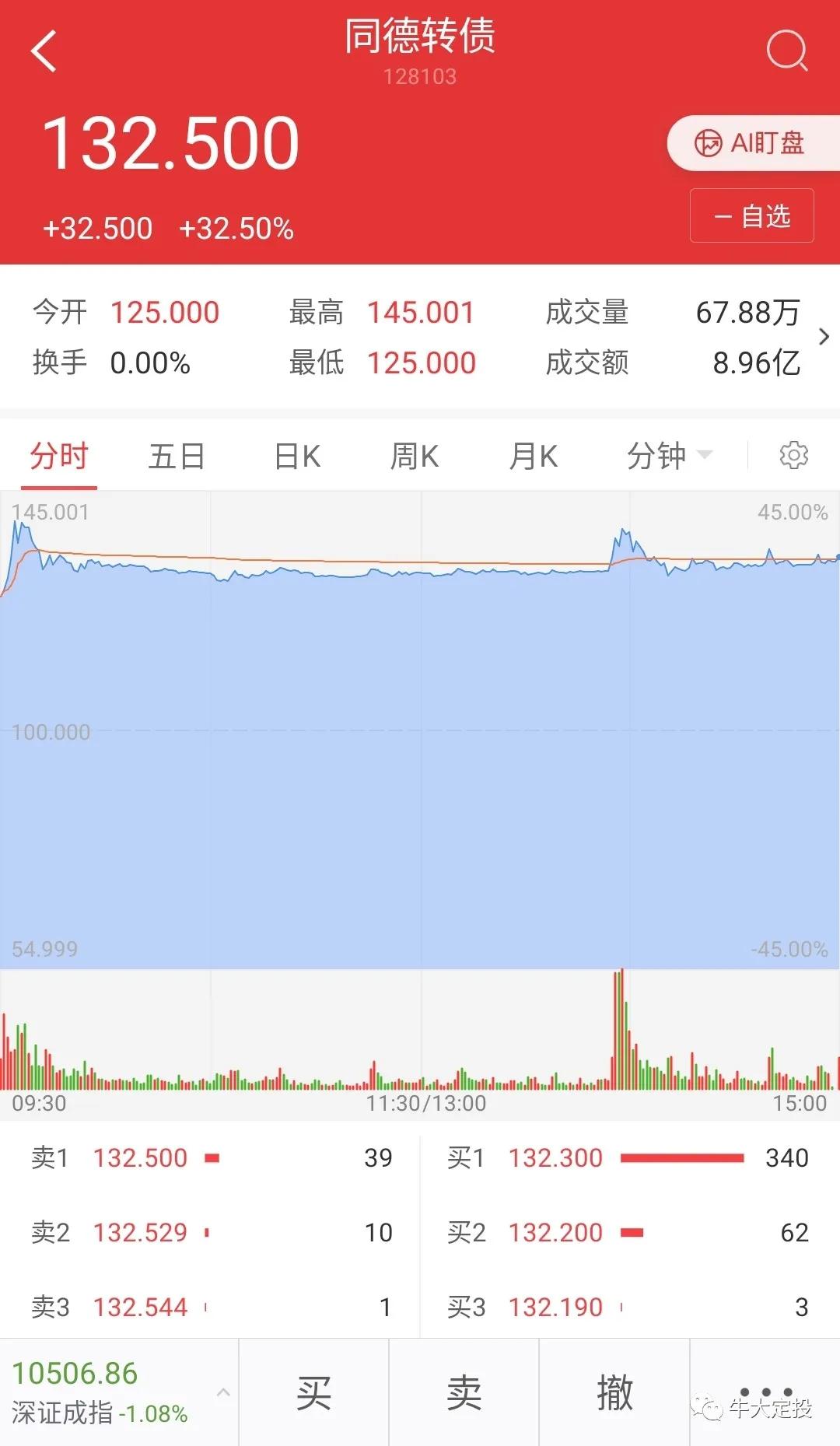Tap the 卖 sell button
The height and width of the screenshot is (1446, 840).
point(464,1392)
